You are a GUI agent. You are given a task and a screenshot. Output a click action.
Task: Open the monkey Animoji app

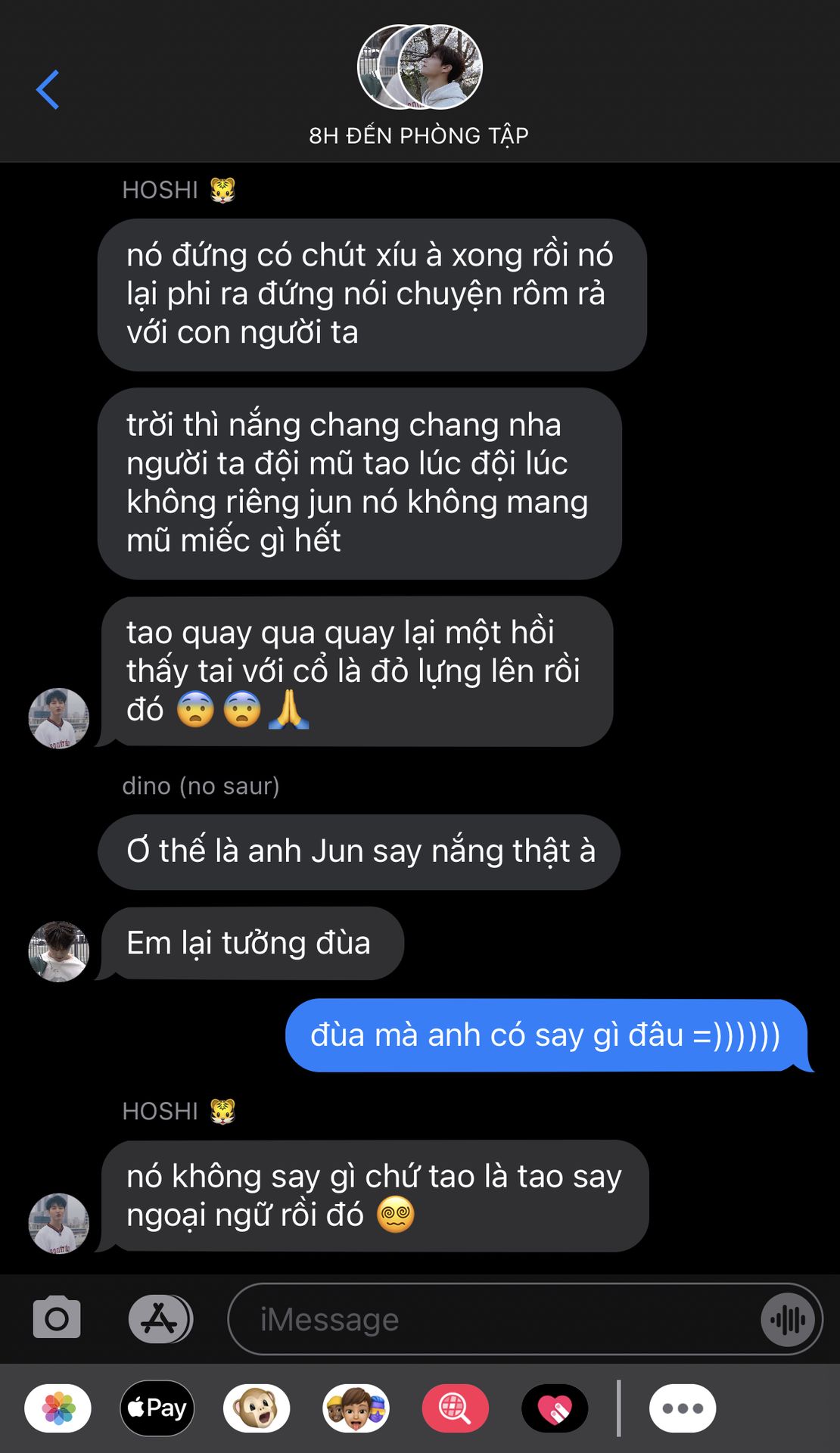(x=257, y=1408)
